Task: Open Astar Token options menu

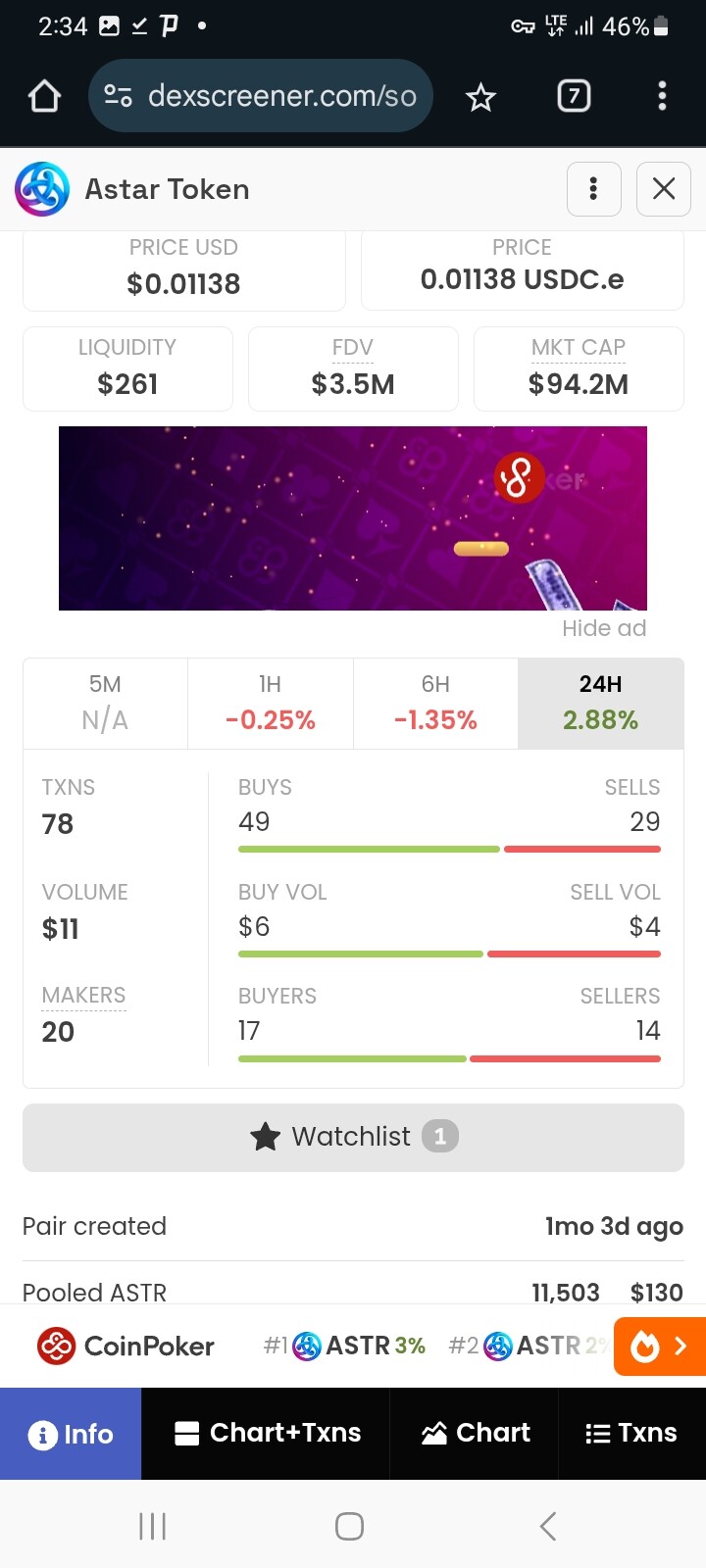Action: [593, 189]
